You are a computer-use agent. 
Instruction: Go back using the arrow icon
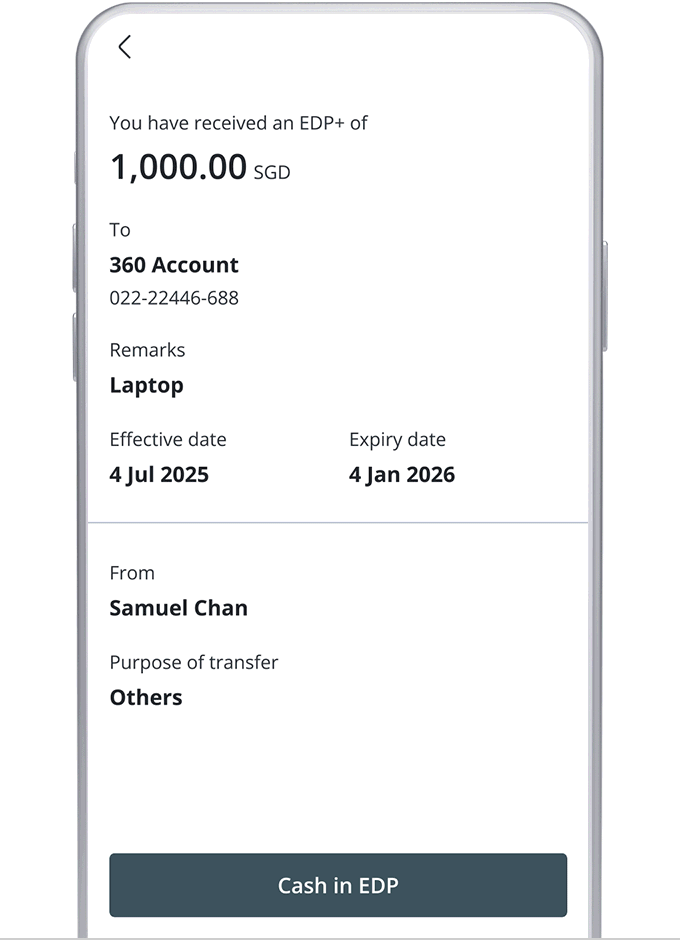pyautogui.click(x=124, y=47)
